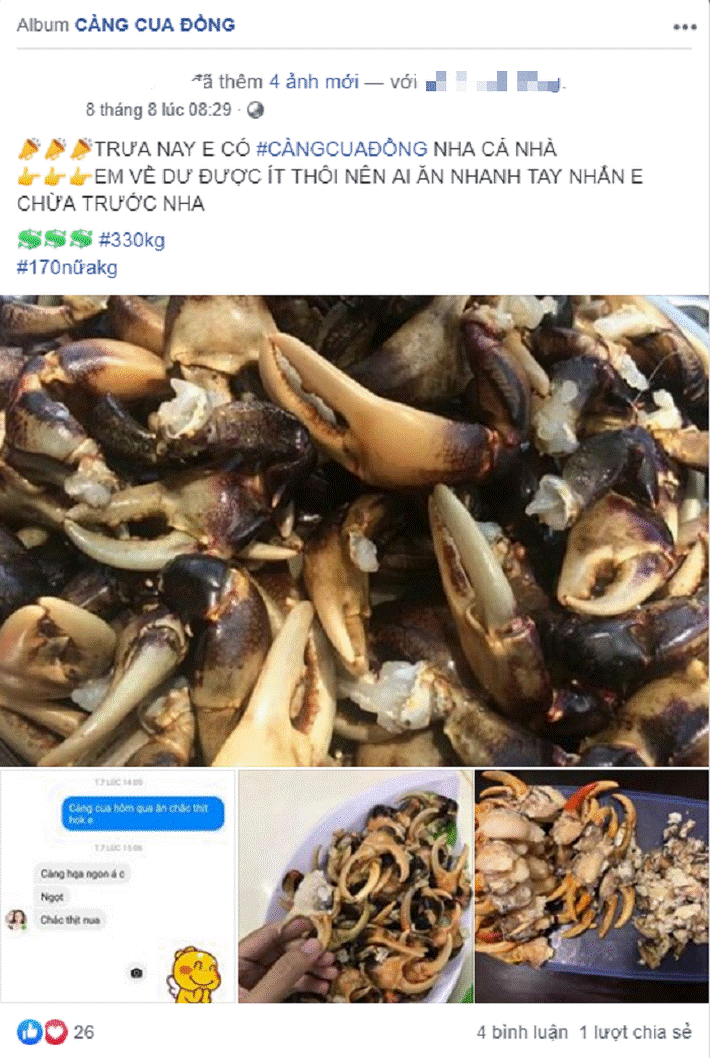Open the post's three-dot options menu
The height and width of the screenshot is (1058, 710).
click(683, 27)
